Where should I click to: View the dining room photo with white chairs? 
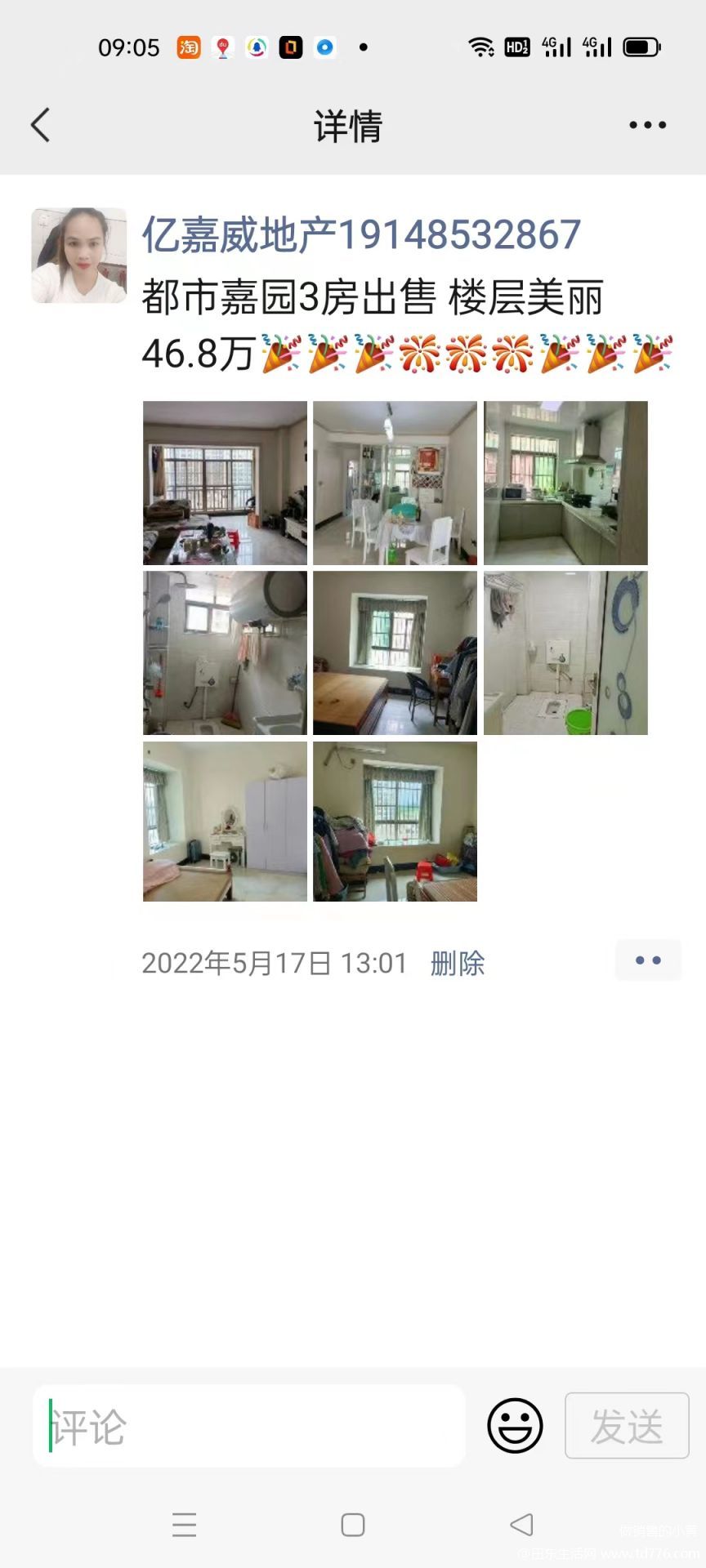pyautogui.click(x=395, y=483)
